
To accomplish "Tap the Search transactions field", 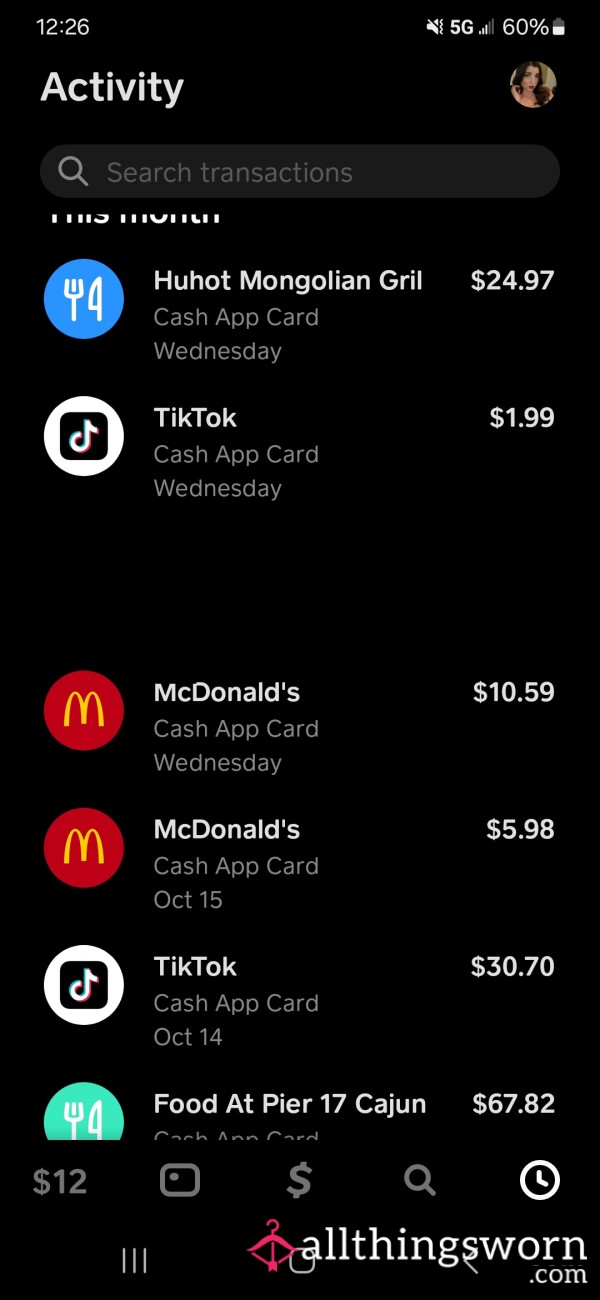I will click(x=300, y=172).
